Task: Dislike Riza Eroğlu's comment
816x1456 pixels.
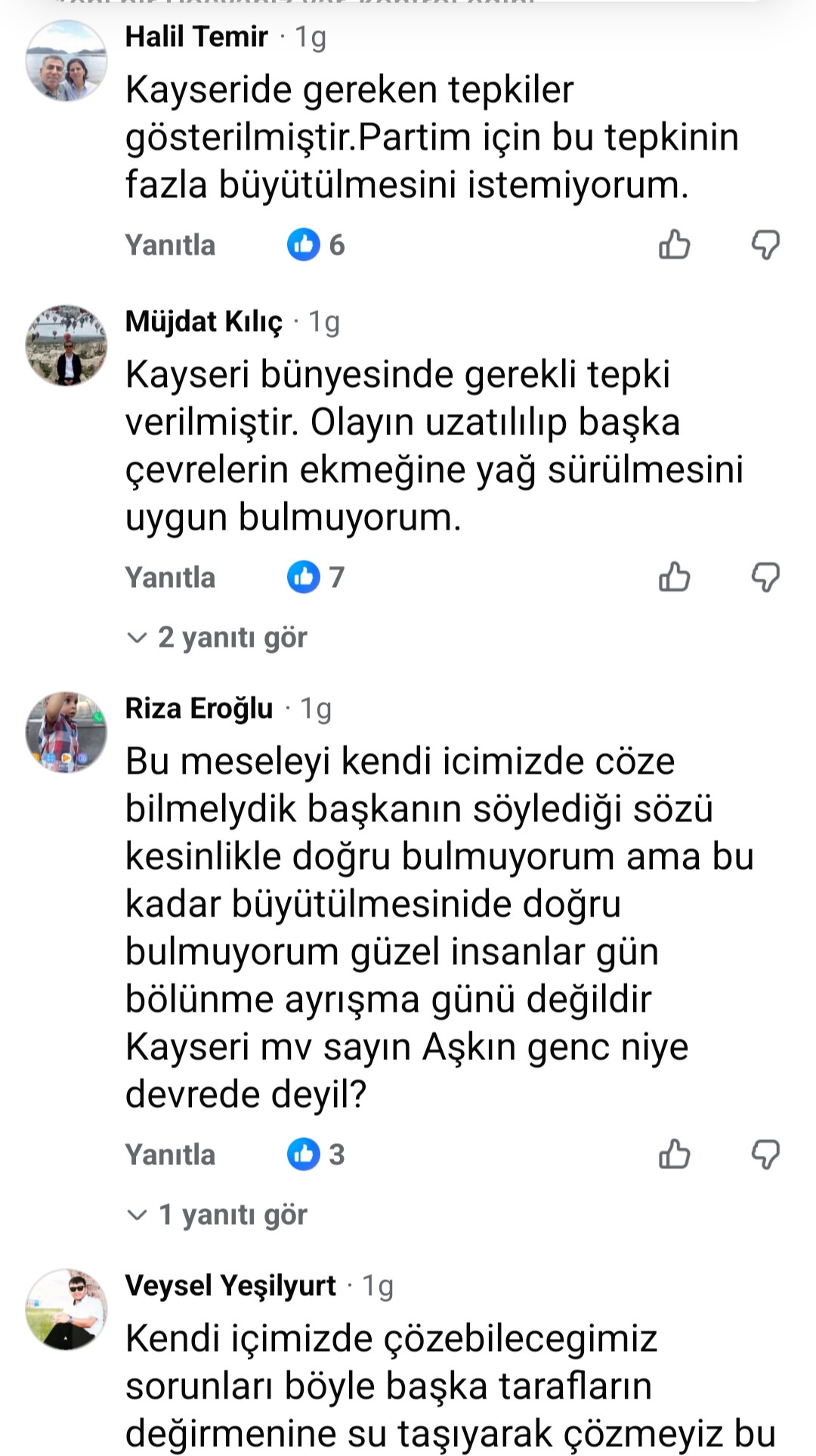Action: click(765, 1155)
